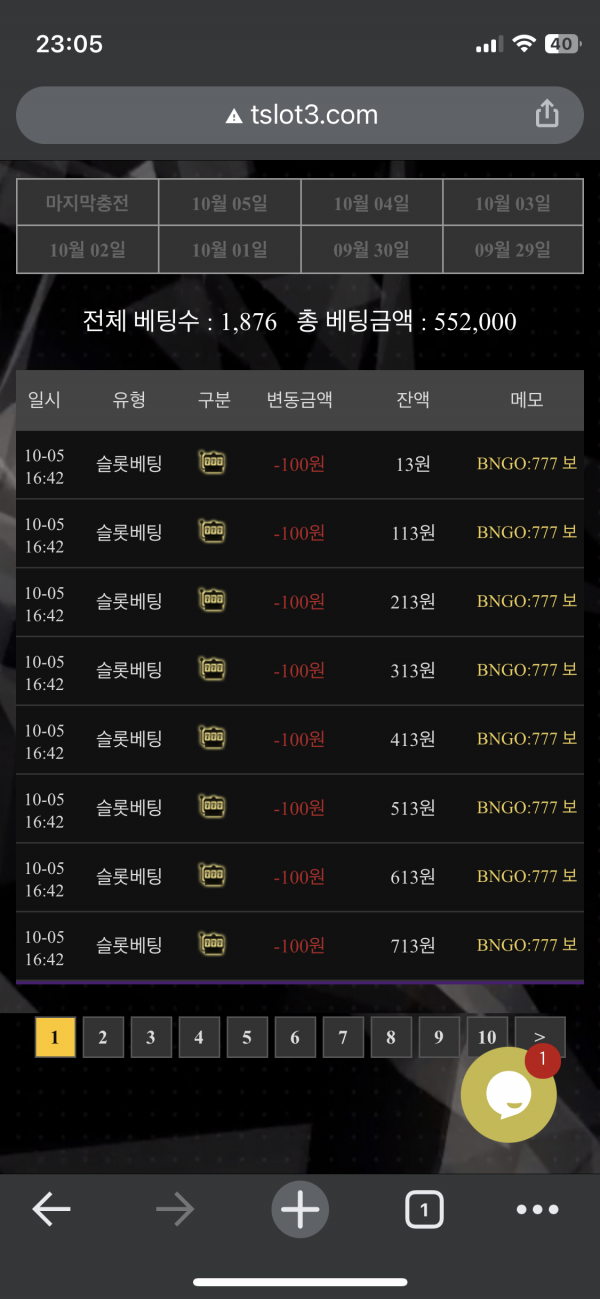Show history for 10월 01일
Viewport: 600px width, 1299px height.
[230, 249]
